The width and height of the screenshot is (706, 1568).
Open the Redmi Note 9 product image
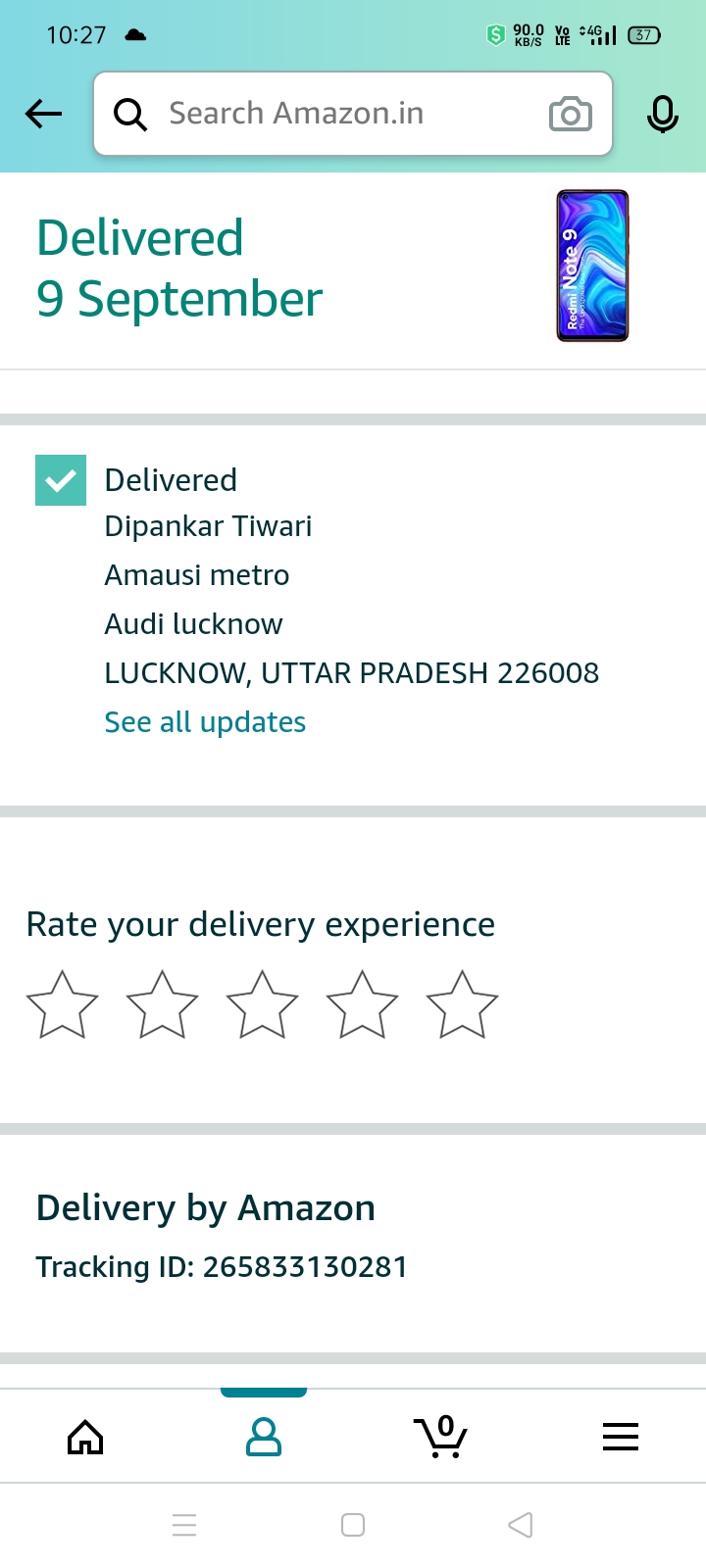tap(592, 266)
